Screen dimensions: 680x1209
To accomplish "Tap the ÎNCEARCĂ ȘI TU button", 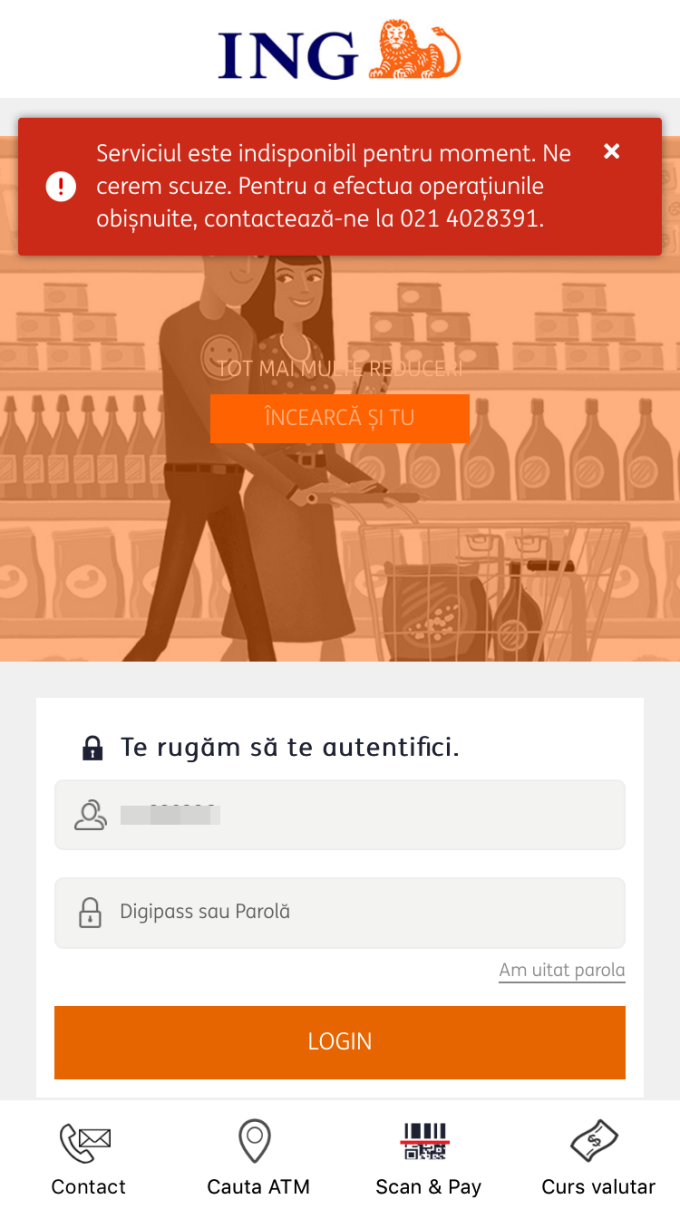I will 339,418.
